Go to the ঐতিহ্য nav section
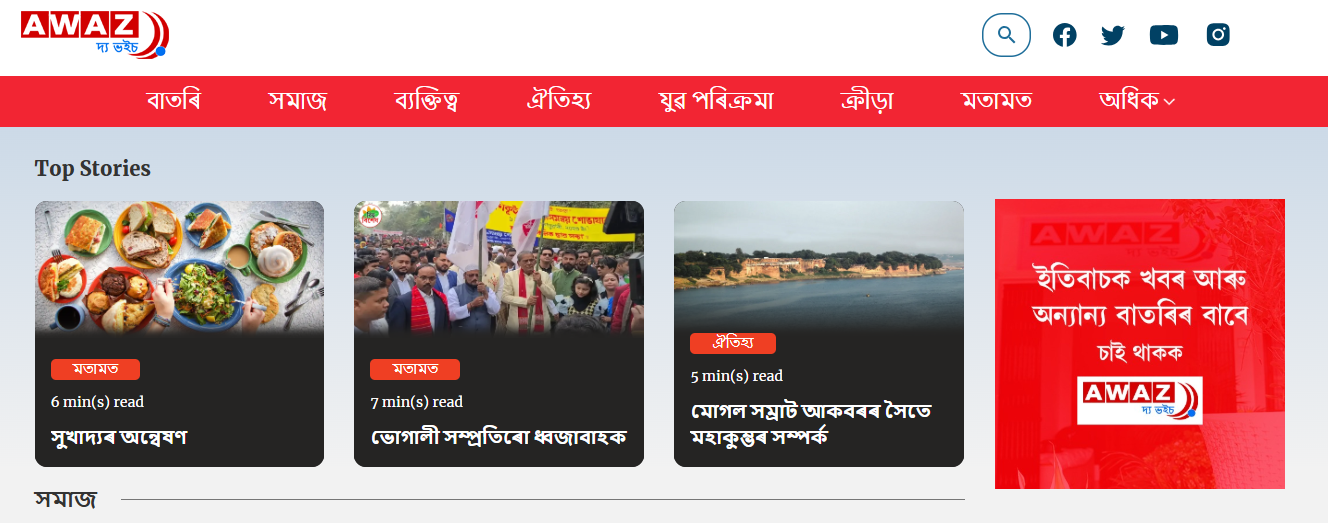 tap(558, 101)
